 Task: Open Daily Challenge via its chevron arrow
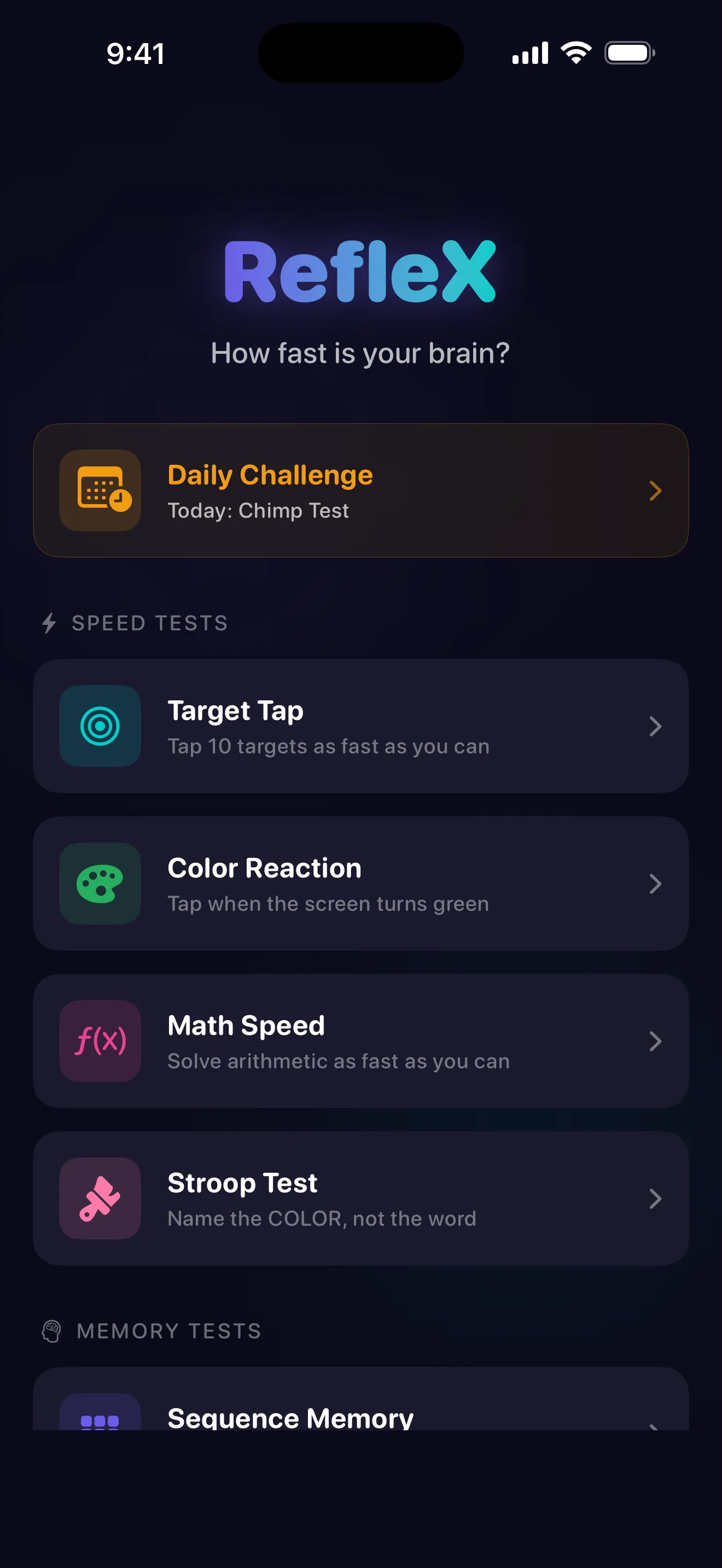[655, 490]
